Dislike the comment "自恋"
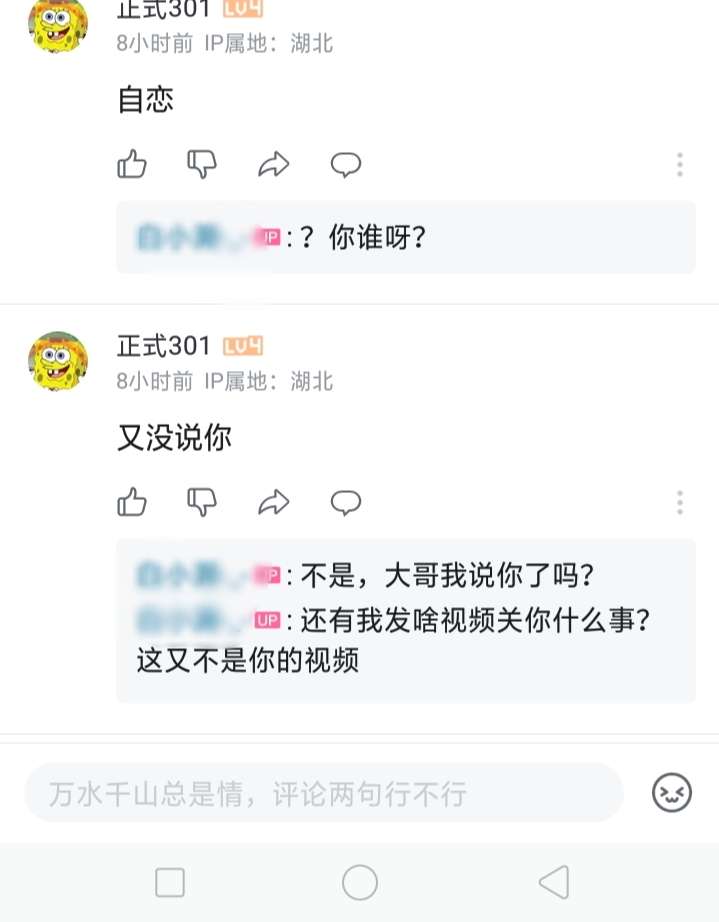The width and height of the screenshot is (719, 922). [202, 164]
